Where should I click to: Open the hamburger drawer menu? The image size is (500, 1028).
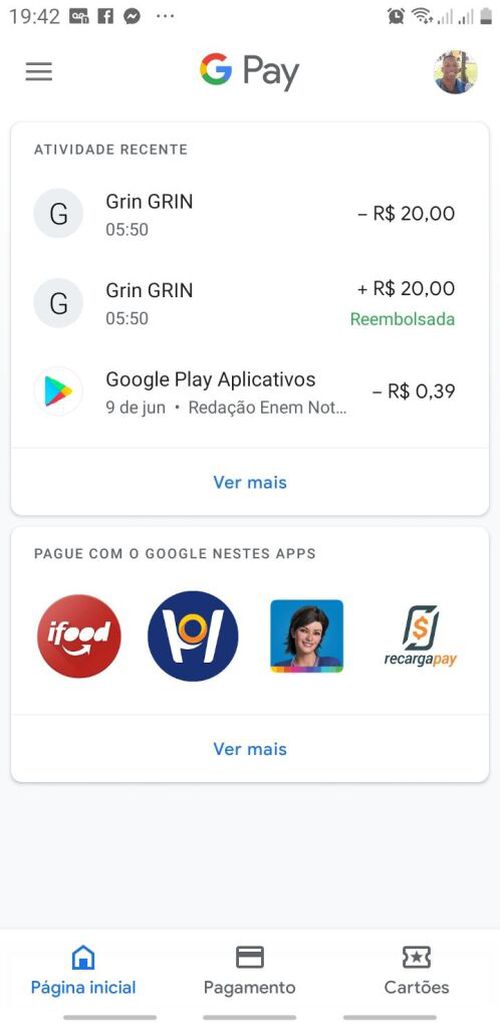pos(39,71)
